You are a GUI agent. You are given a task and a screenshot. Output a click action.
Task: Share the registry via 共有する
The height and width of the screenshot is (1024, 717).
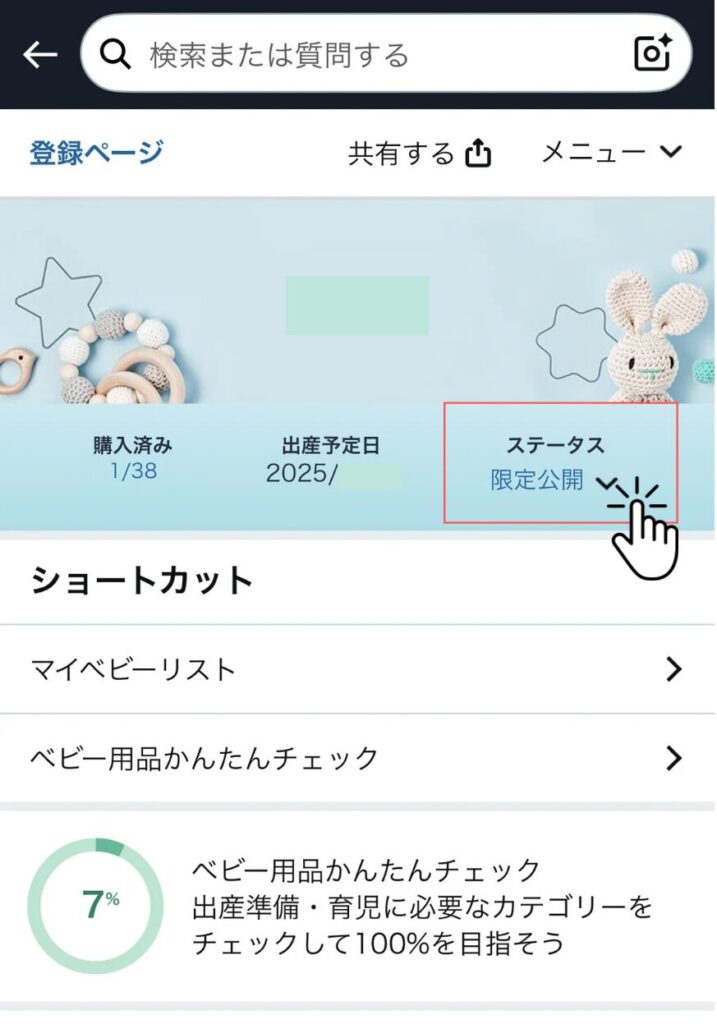[420, 153]
